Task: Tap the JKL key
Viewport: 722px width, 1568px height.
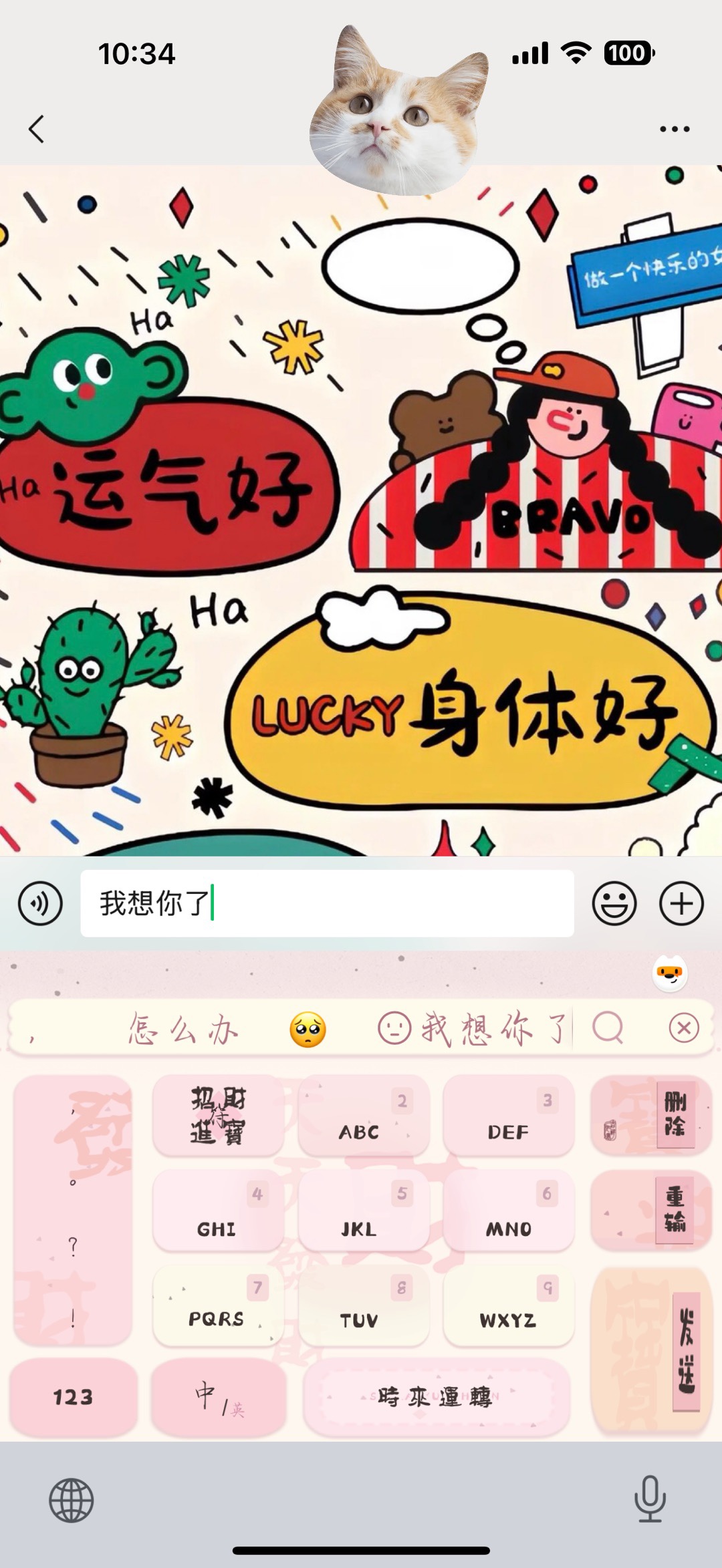Action: [x=362, y=1211]
